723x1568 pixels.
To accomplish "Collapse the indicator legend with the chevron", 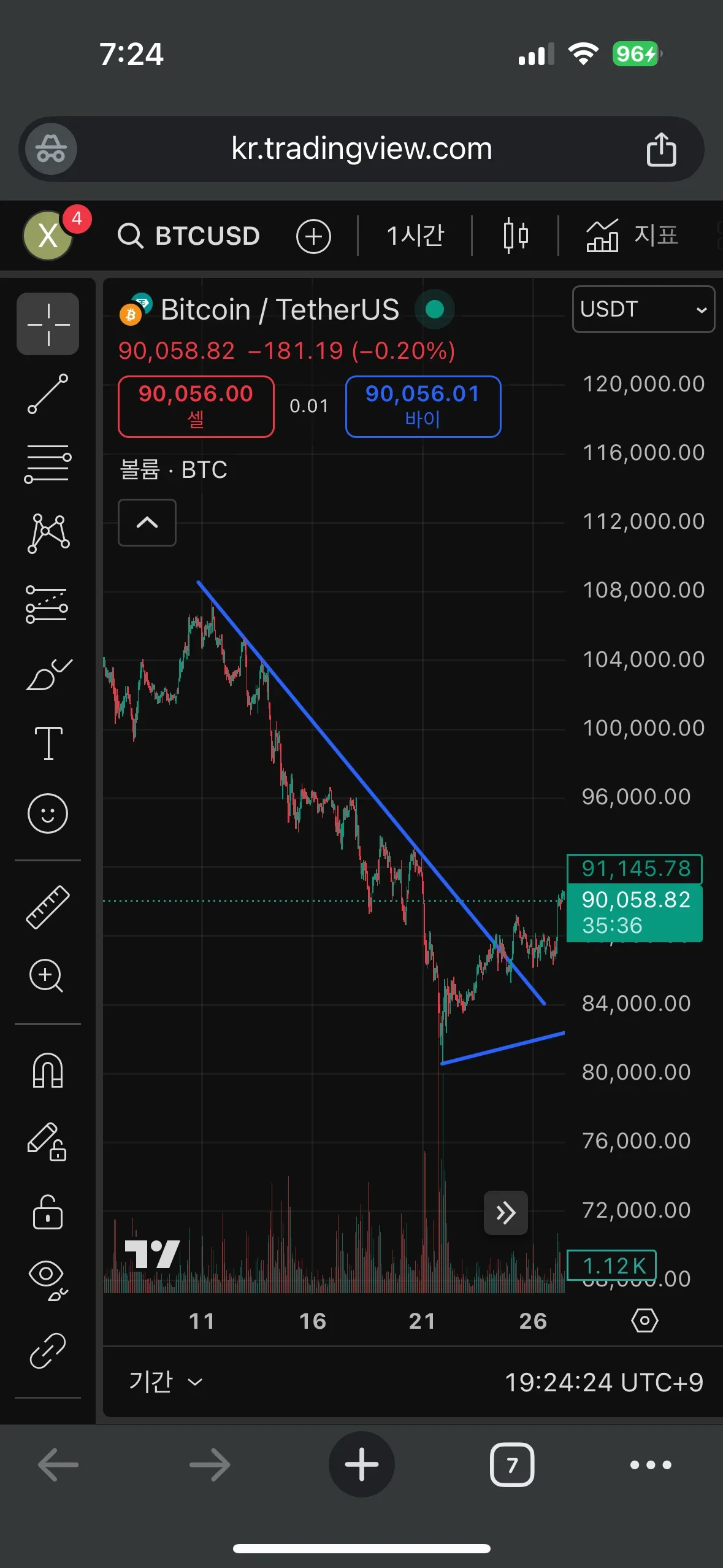I will [147, 523].
